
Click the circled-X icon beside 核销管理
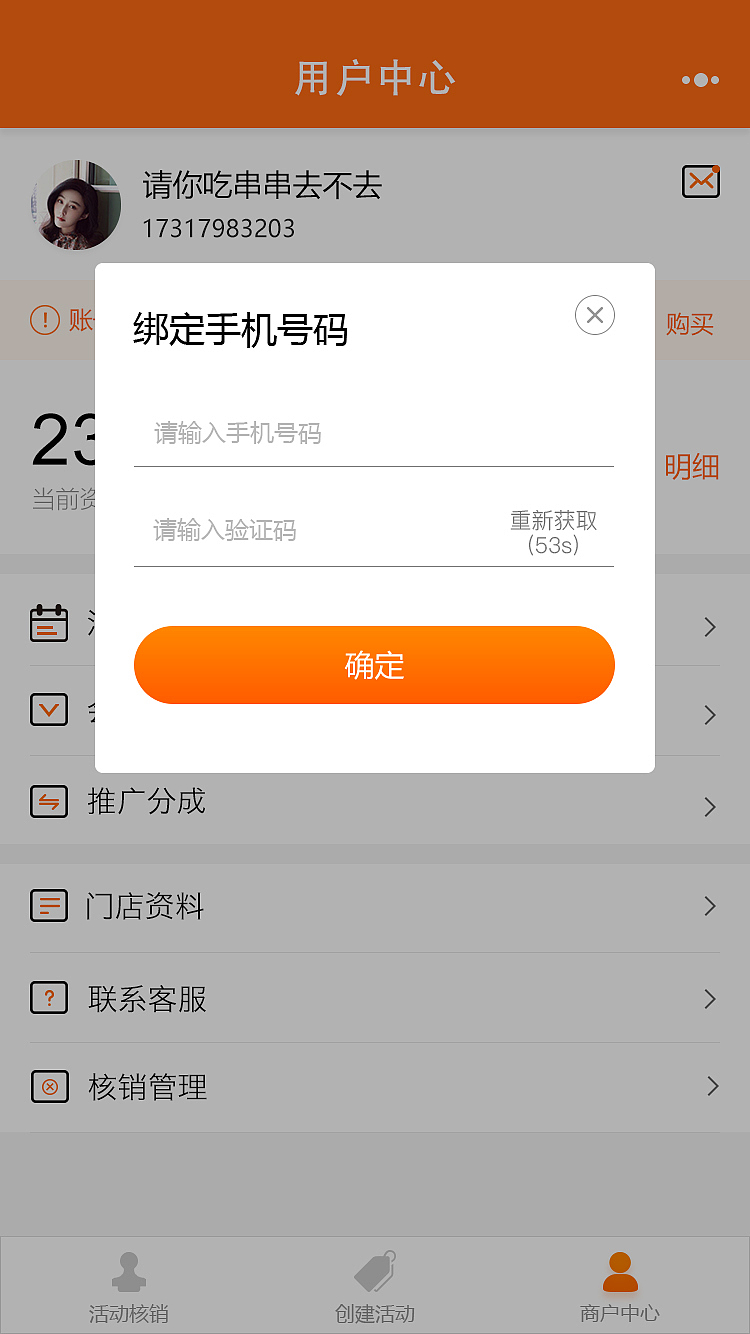49,1086
